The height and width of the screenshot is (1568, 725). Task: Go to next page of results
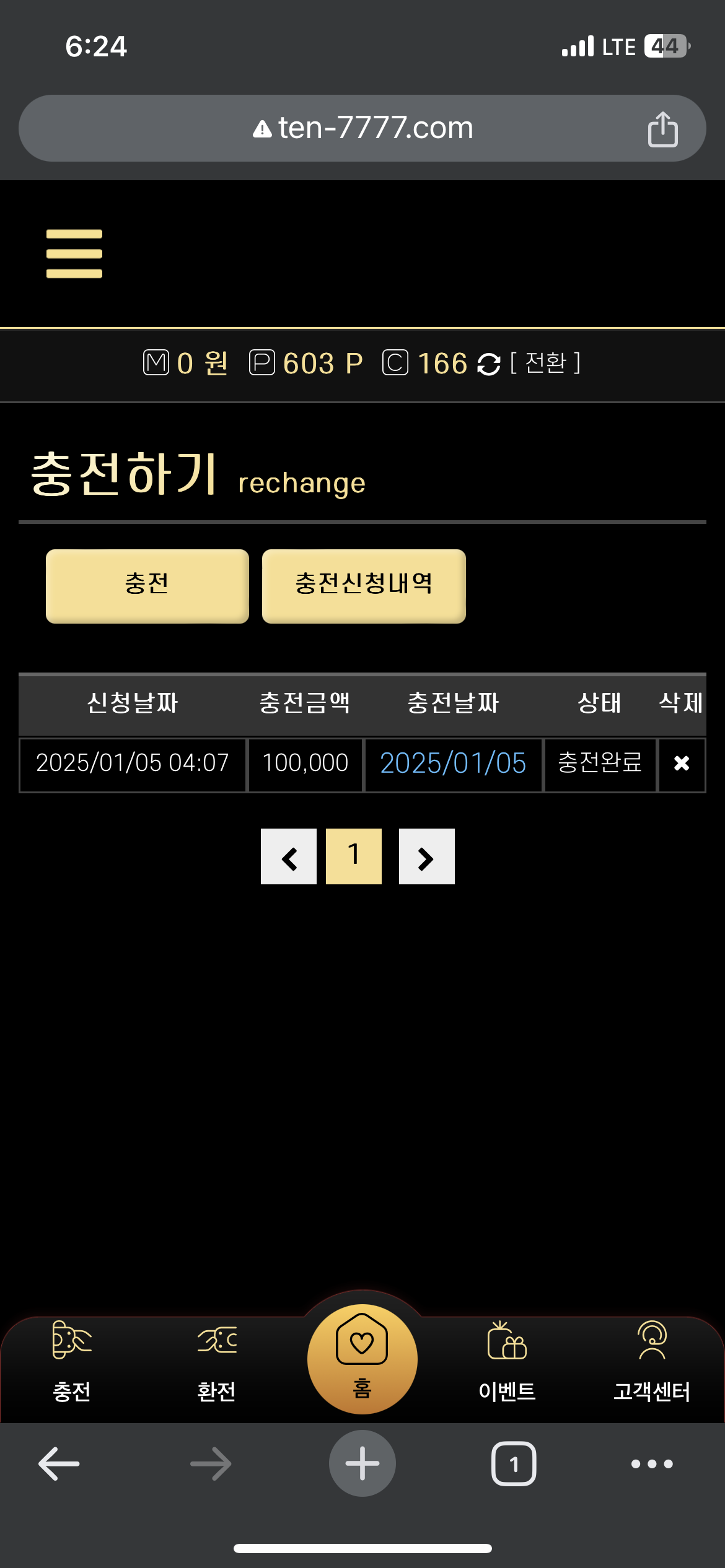click(x=426, y=857)
